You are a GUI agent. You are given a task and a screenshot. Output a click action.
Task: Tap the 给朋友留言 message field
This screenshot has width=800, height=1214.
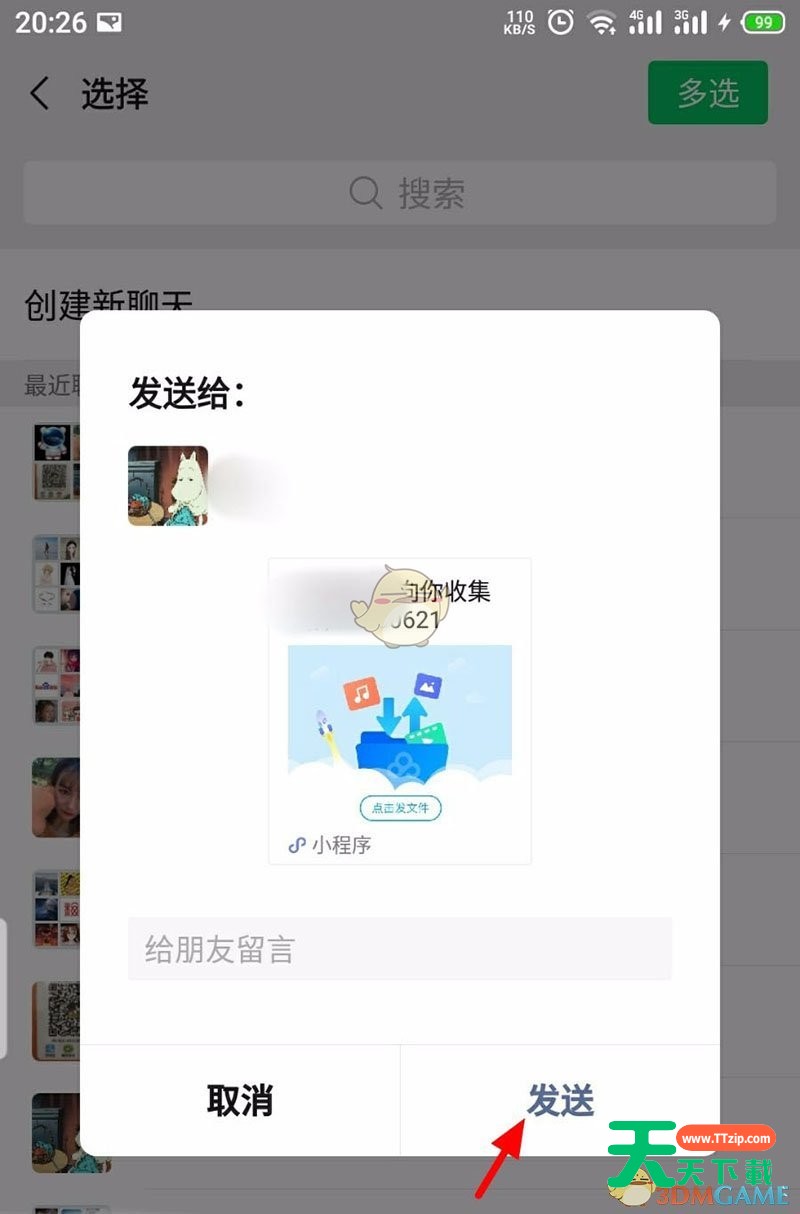coord(400,949)
